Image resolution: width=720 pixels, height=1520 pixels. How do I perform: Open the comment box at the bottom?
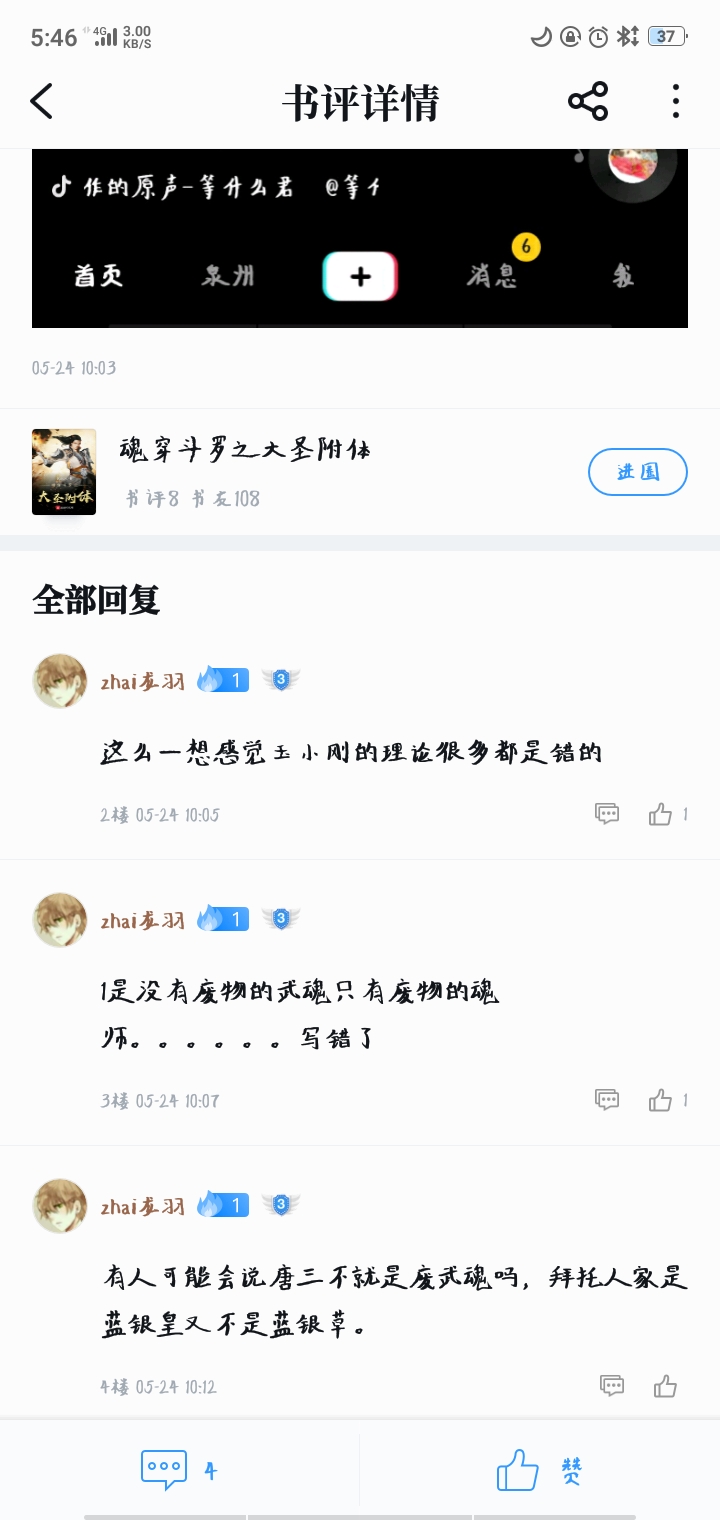(x=165, y=1470)
